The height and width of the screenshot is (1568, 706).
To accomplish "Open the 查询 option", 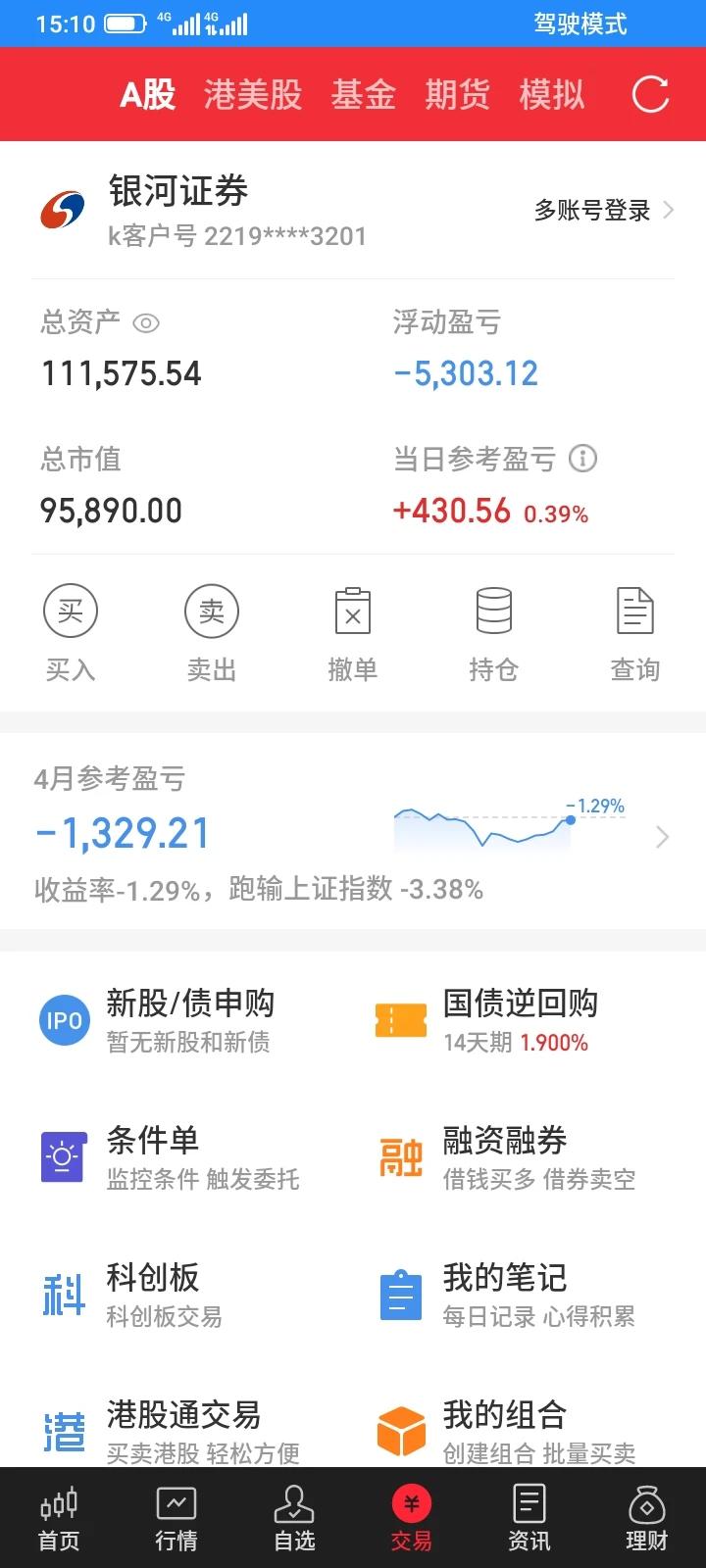I will 634,632.
